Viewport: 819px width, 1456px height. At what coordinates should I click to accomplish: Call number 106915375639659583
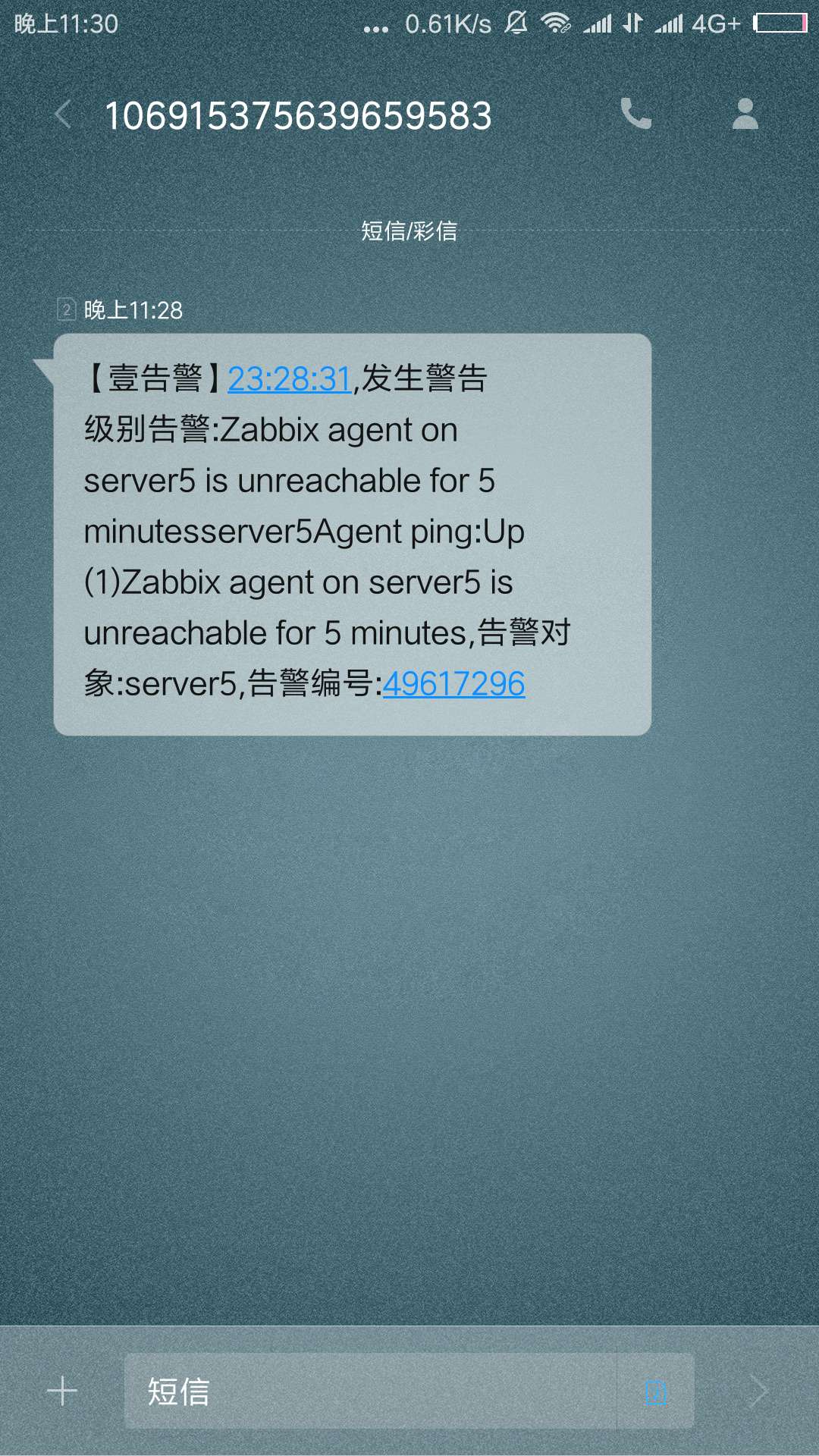click(635, 115)
